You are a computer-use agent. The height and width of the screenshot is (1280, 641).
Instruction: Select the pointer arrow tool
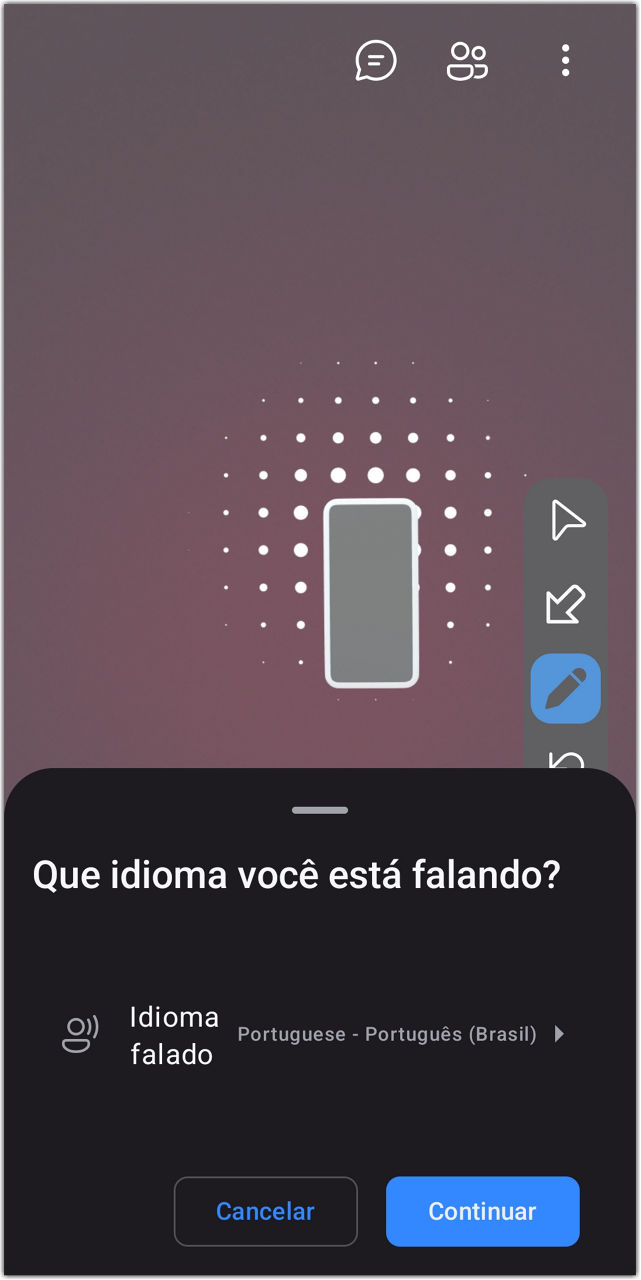566,521
